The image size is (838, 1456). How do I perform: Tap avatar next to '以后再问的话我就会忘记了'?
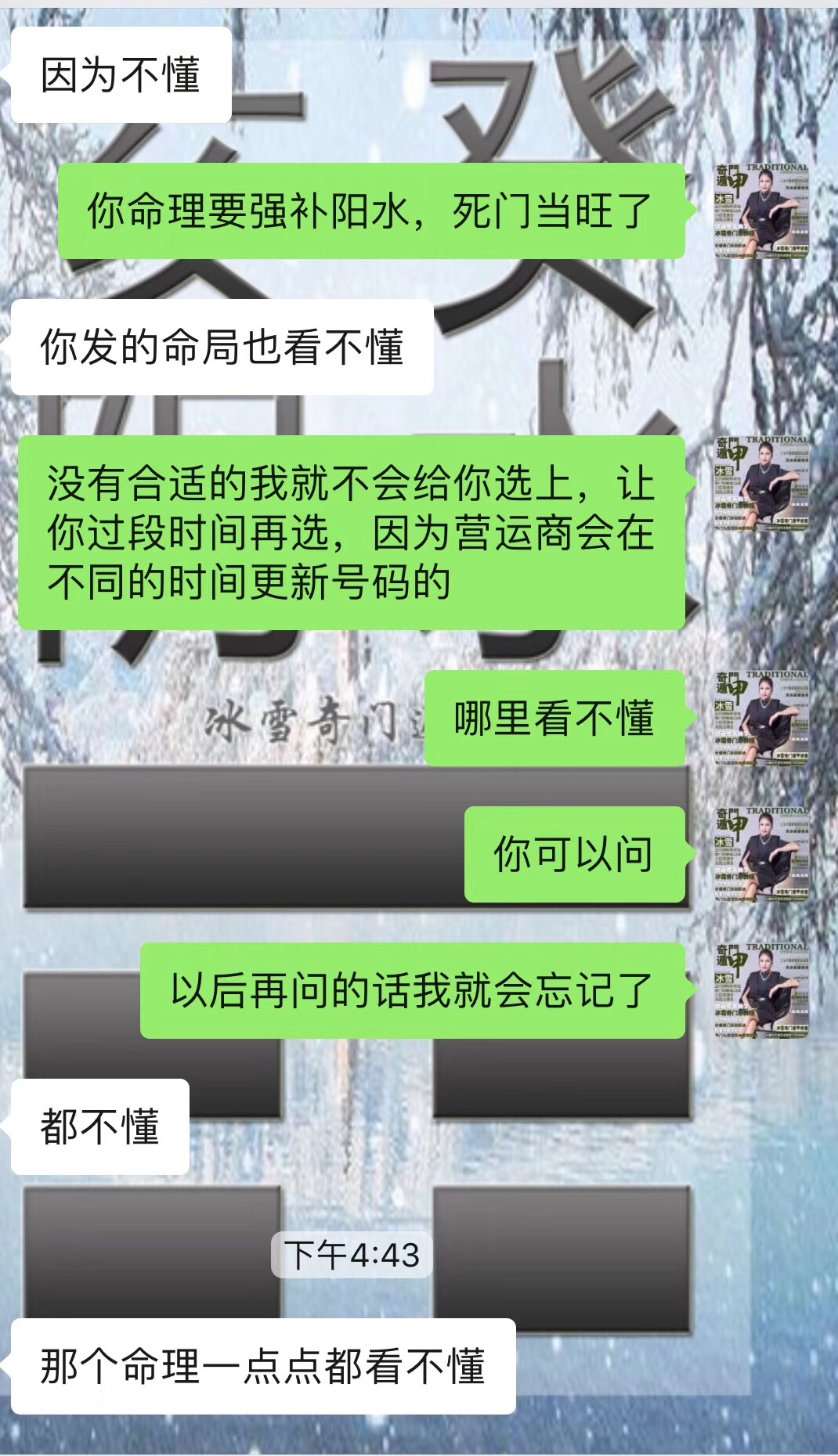click(760, 991)
